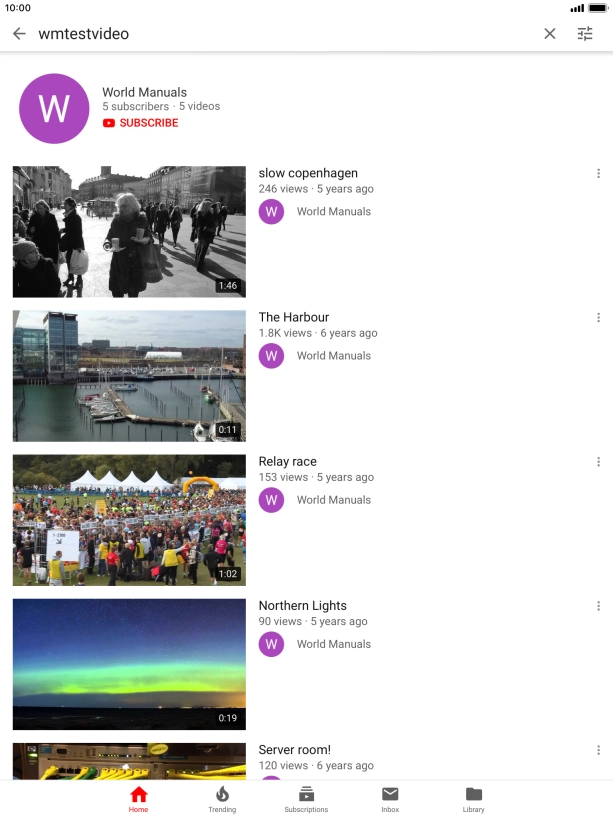Viewport: 613px width, 818px height.
Task: Play The Harbour video
Action: click(x=129, y=376)
